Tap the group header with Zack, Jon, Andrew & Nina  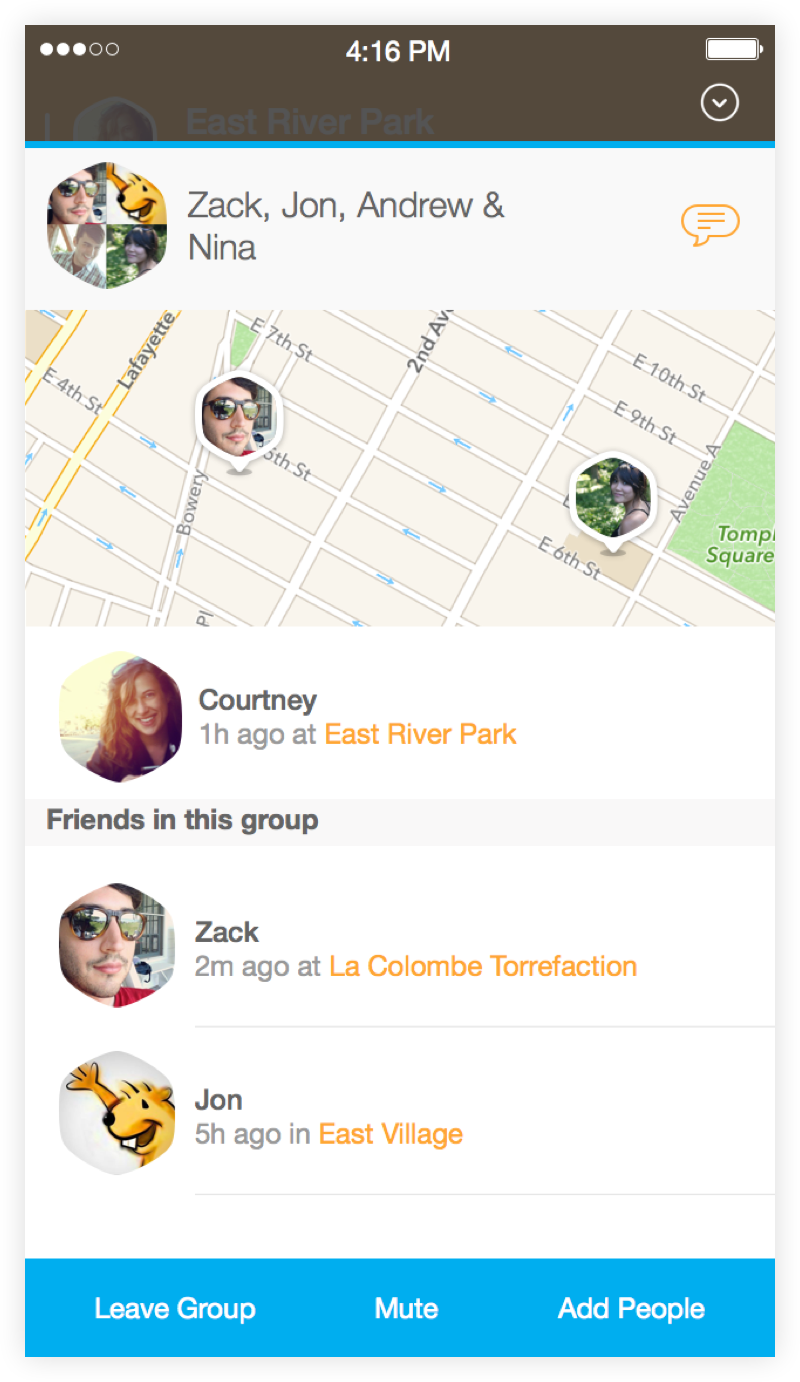(400, 228)
